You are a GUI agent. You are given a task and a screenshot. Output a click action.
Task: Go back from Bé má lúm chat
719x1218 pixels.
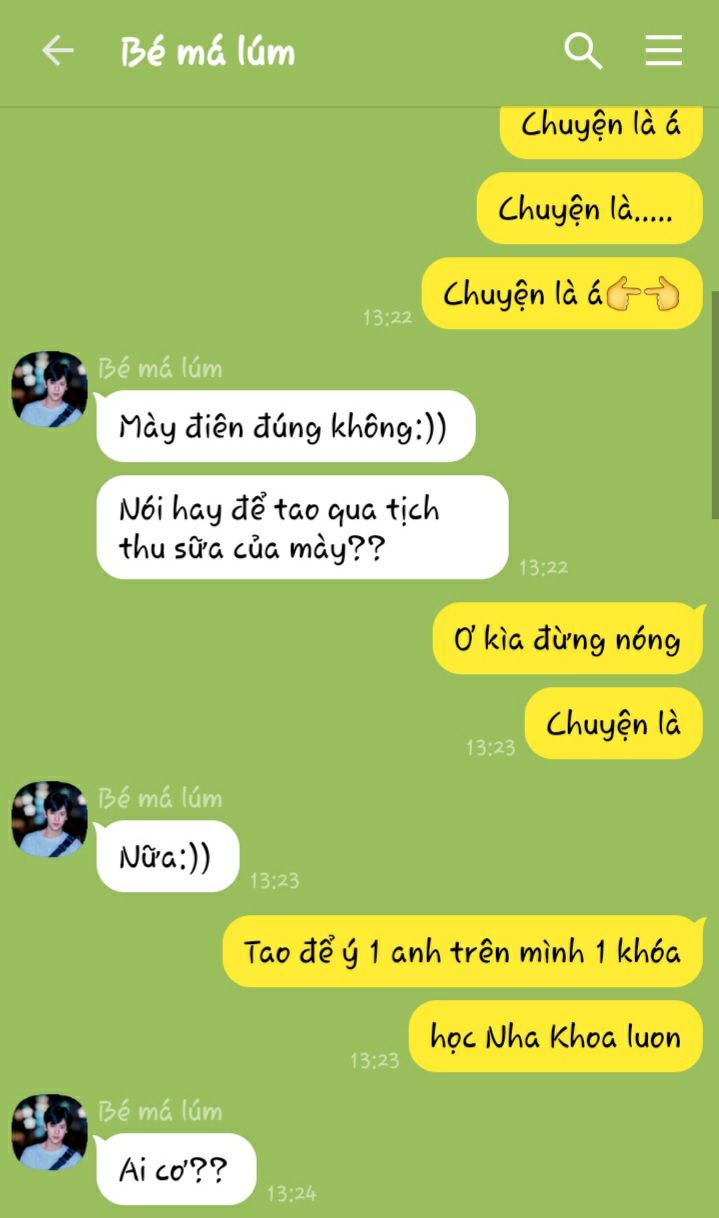[x=57, y=51]
